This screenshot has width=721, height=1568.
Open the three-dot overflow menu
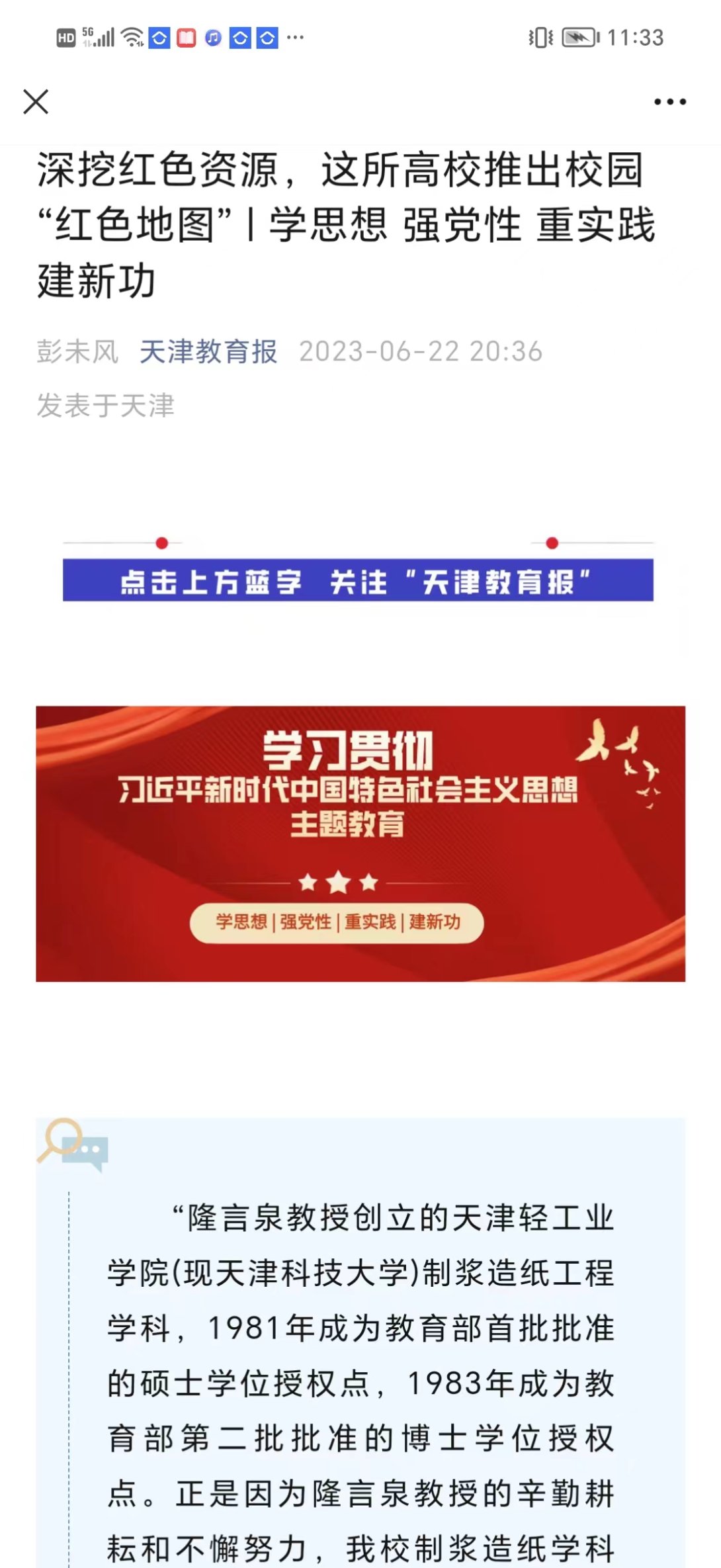coord(669,102)
